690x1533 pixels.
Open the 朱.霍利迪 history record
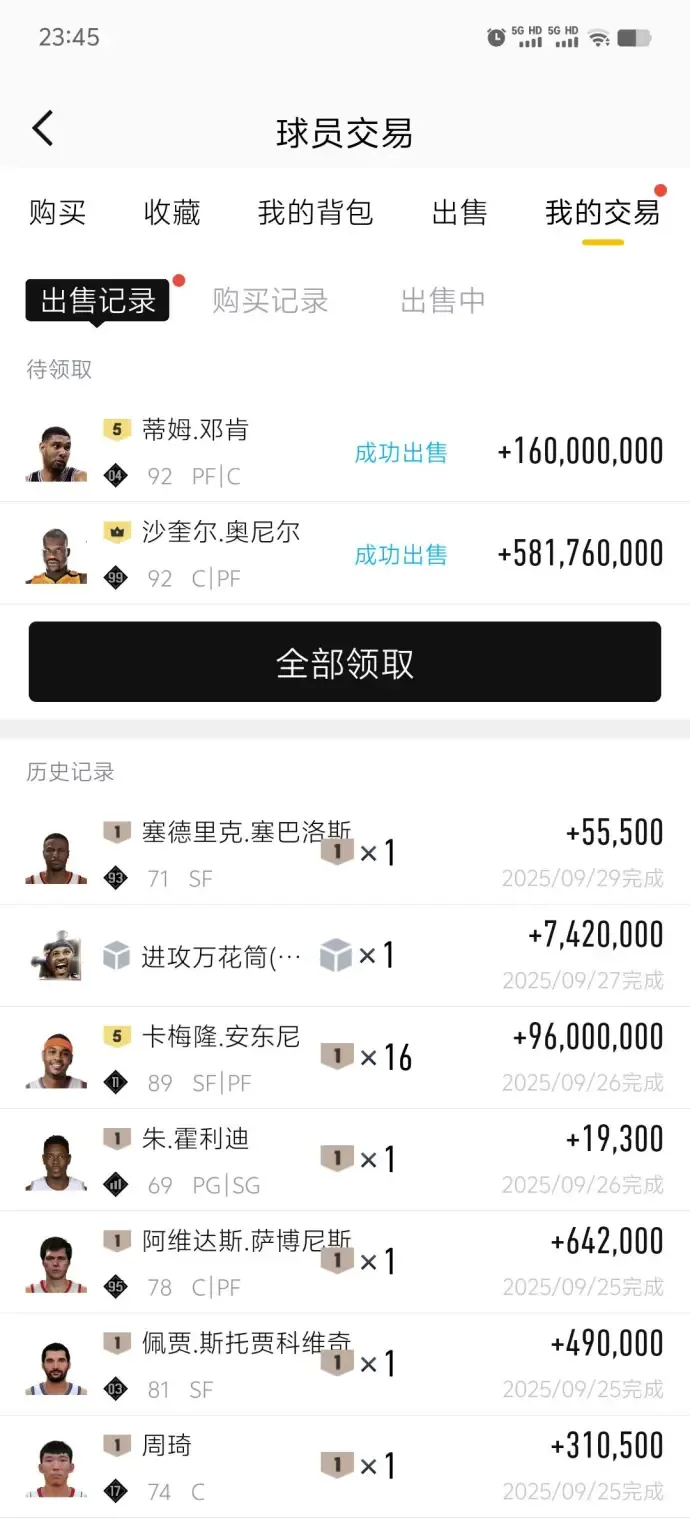coord(345,1161)
